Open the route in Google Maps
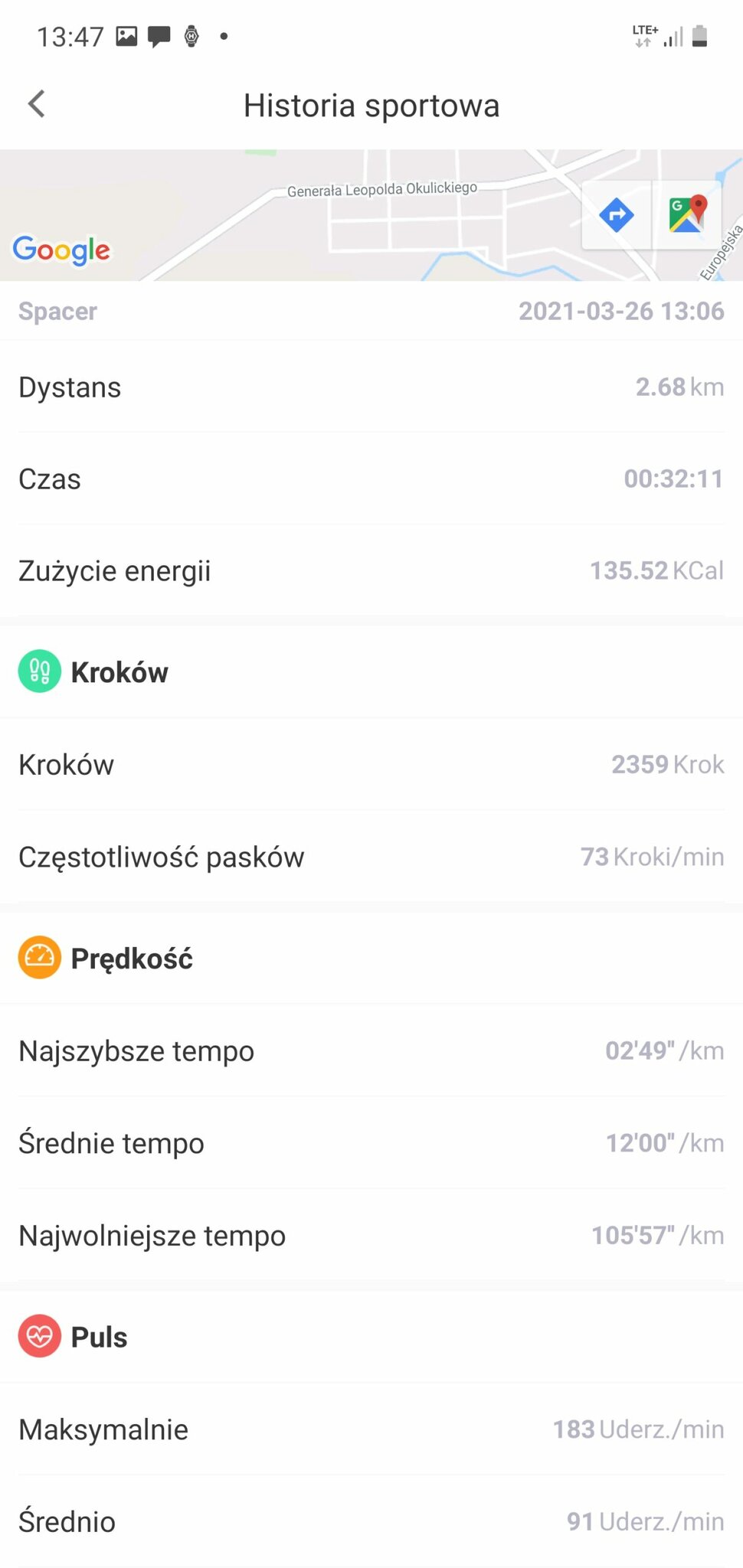This screenshot has height=1568, width=743. [687, 215]
